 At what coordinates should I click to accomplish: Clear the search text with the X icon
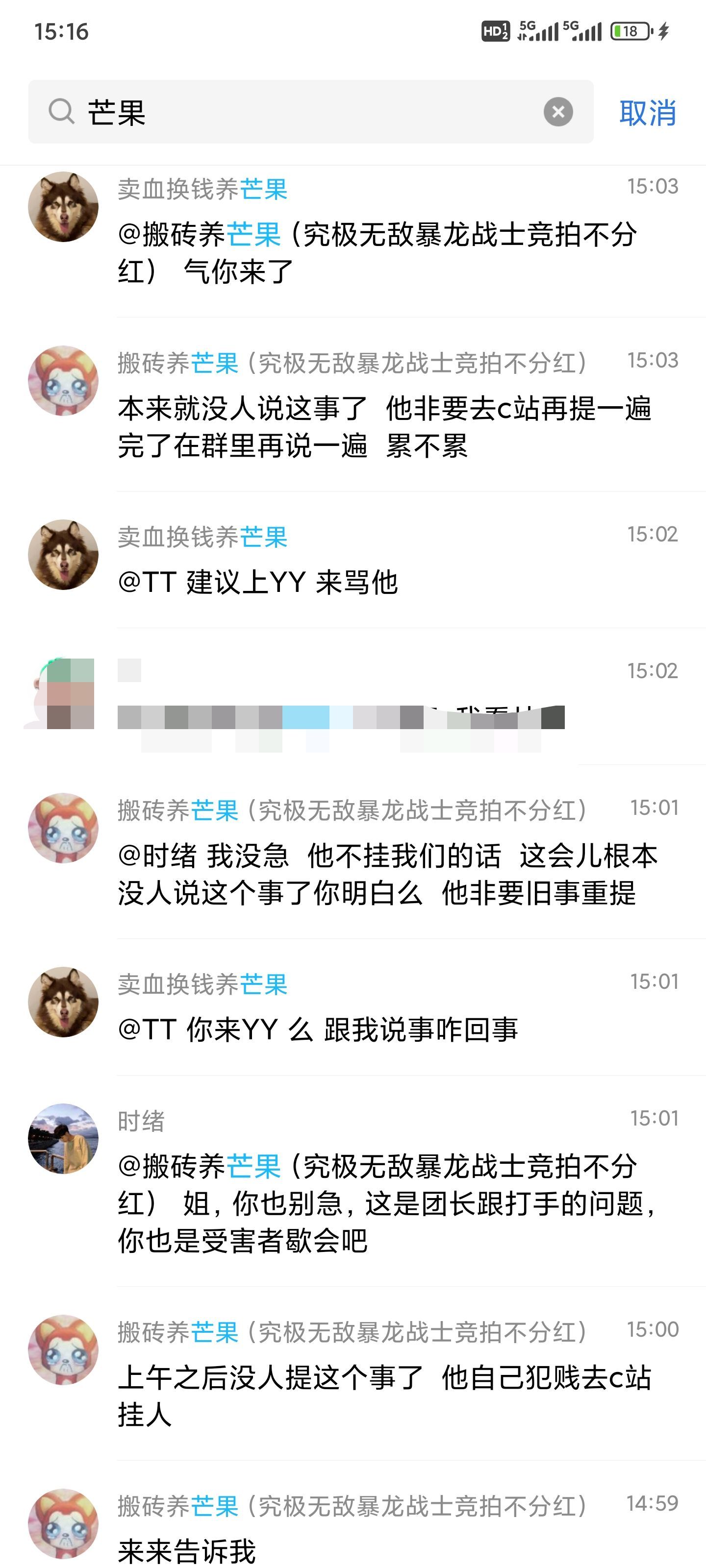558,112
